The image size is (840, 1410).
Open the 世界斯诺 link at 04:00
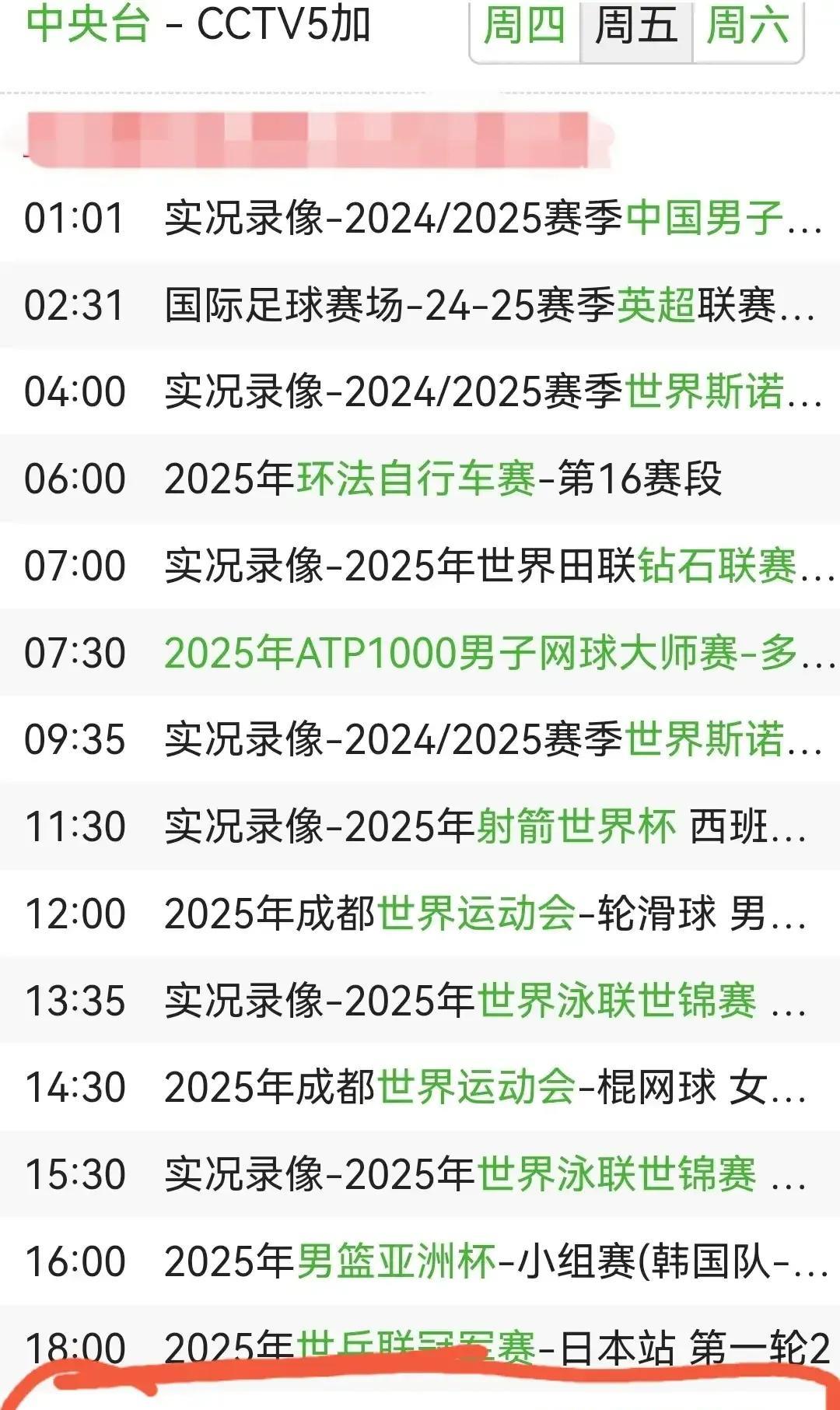pos(704,391)
